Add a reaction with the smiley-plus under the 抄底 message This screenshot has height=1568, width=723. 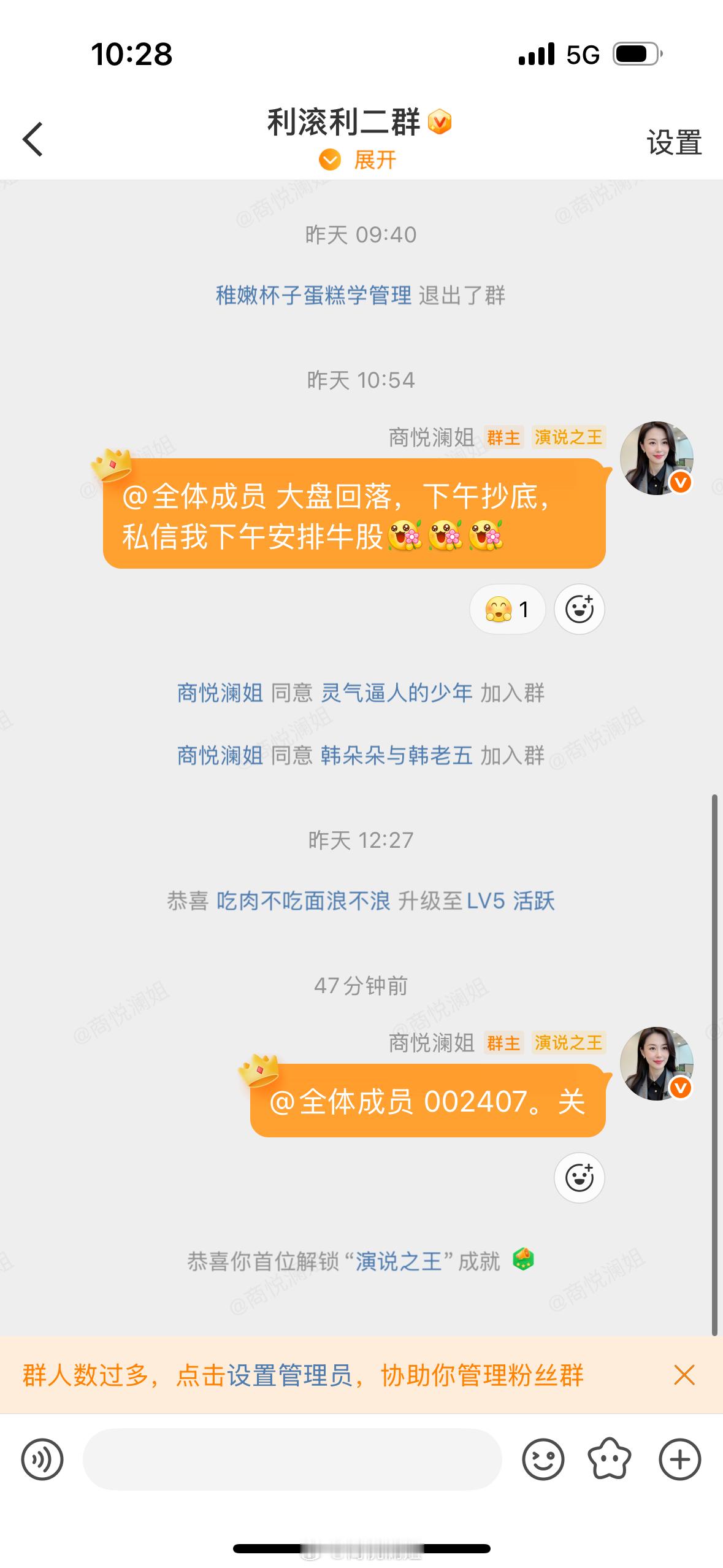(579, 609)
